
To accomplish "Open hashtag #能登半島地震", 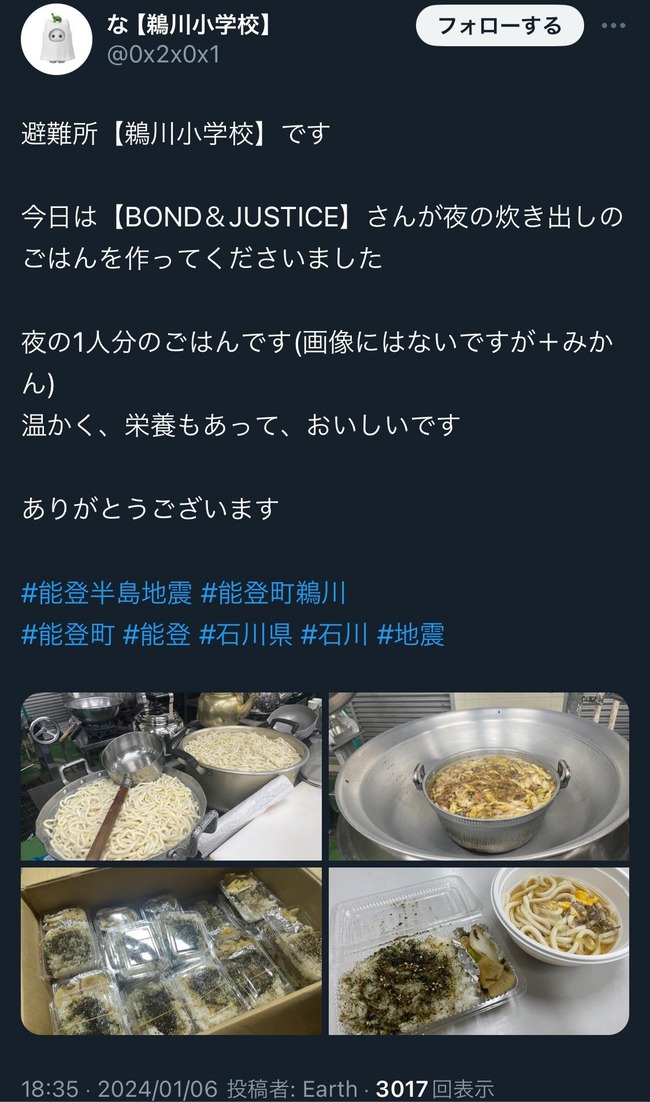I will coord(106,593).
